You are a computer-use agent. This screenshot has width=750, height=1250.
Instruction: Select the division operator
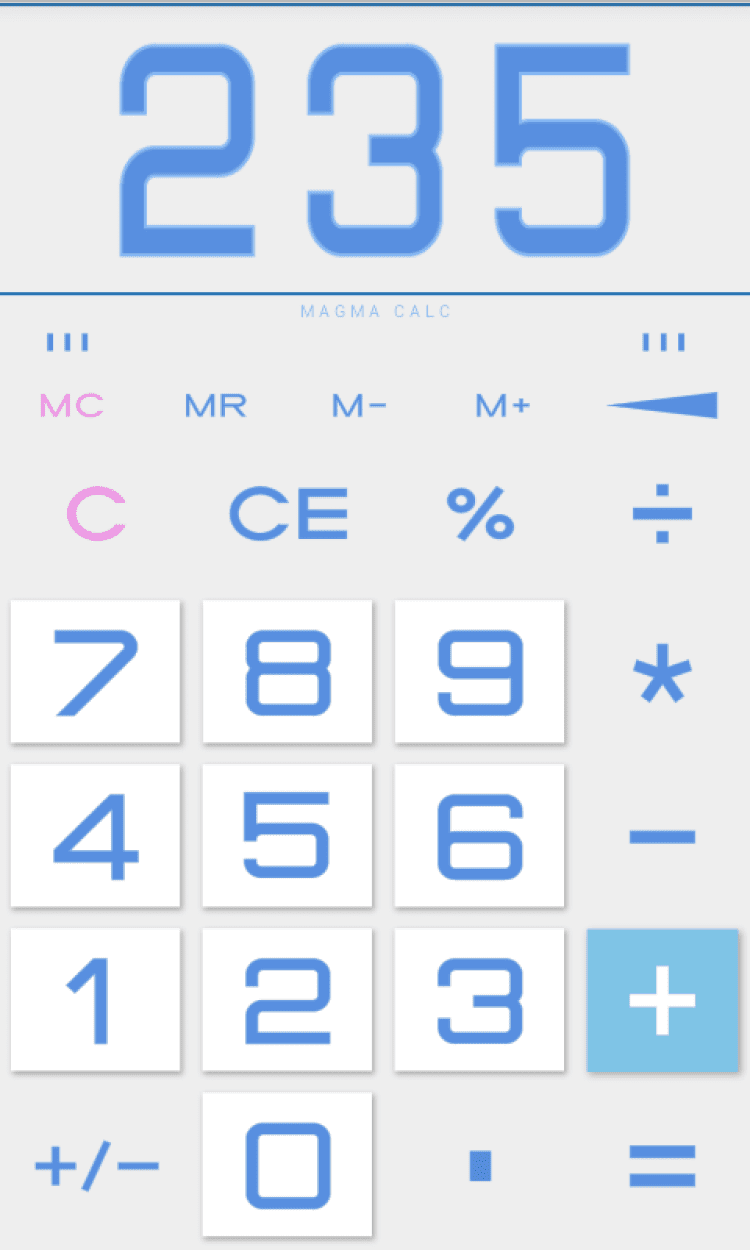pos(662,514)
